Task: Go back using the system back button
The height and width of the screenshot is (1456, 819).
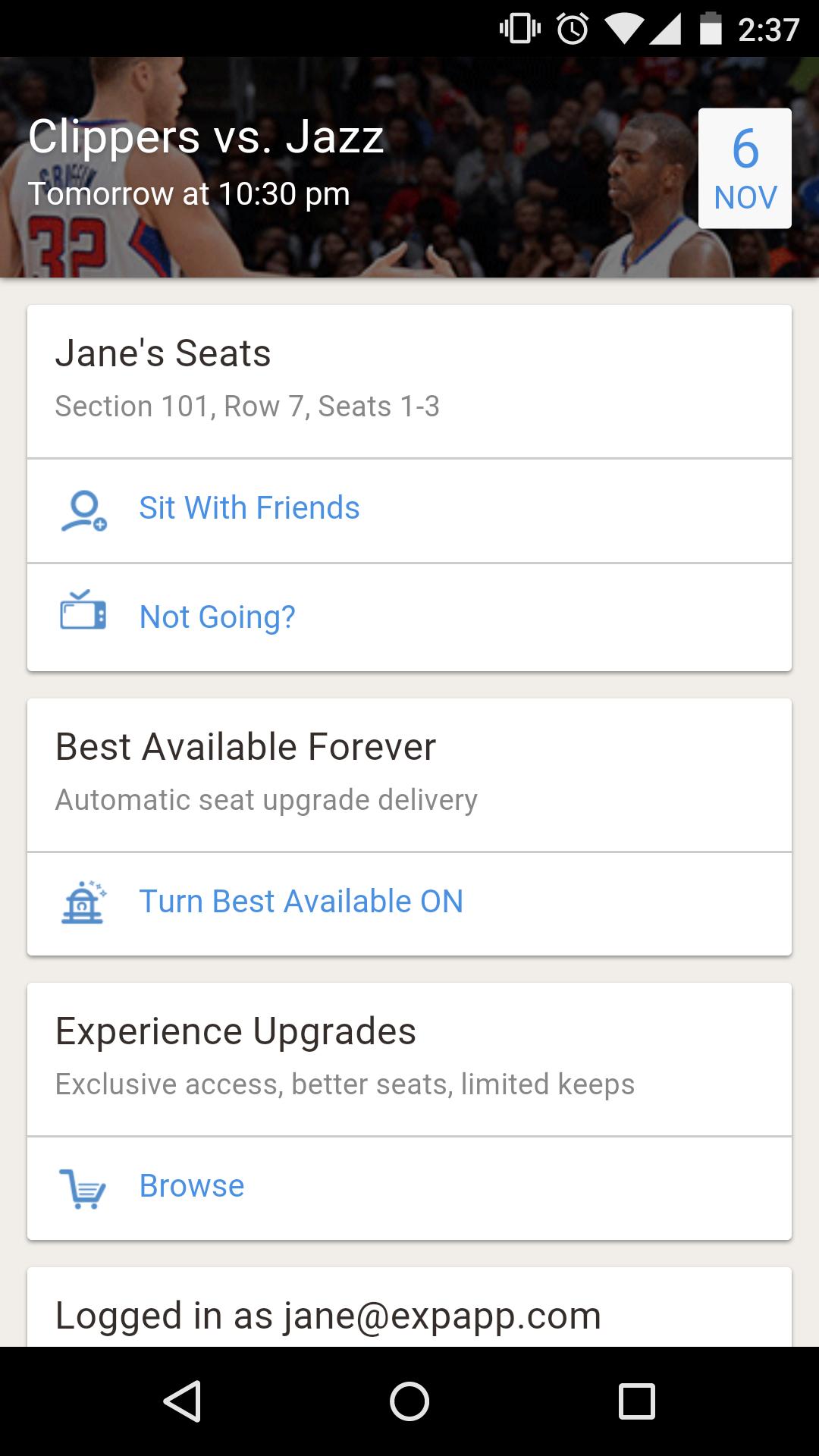Action: [x=182, y=1401]
